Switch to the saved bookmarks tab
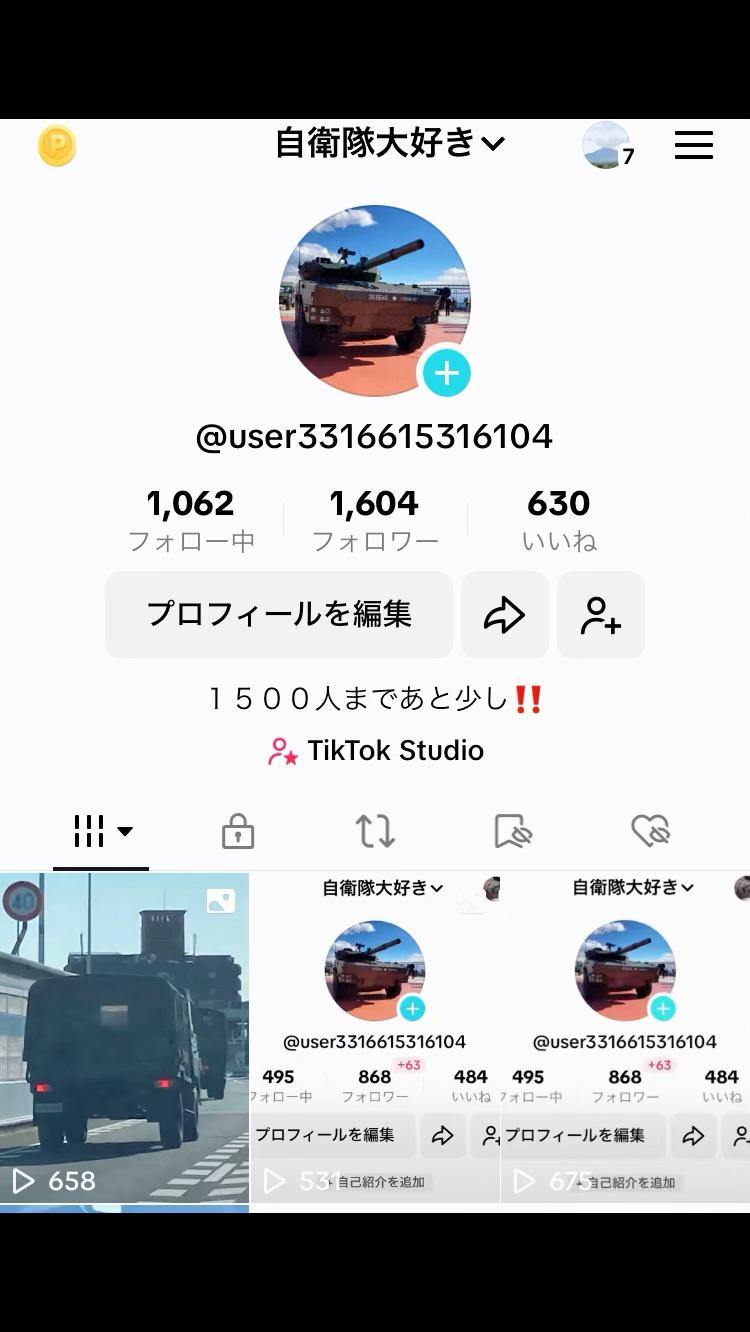Image resolution: width=750 pixels, height=1332 pixels. [x=513, y=831]
